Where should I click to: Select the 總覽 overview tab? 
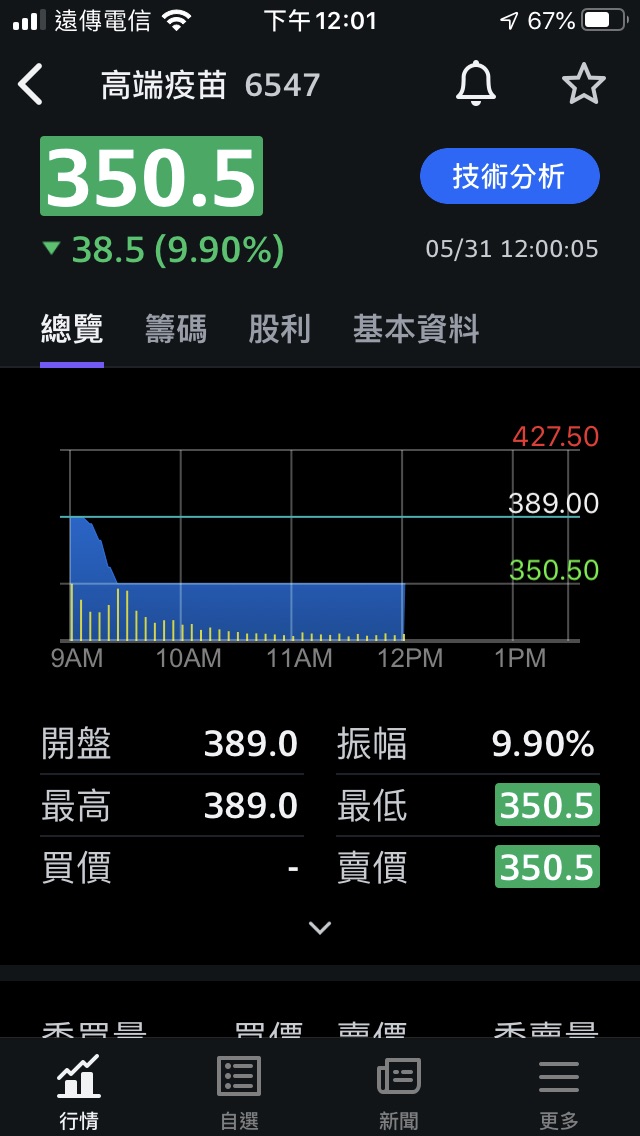[x=72, y=330]
